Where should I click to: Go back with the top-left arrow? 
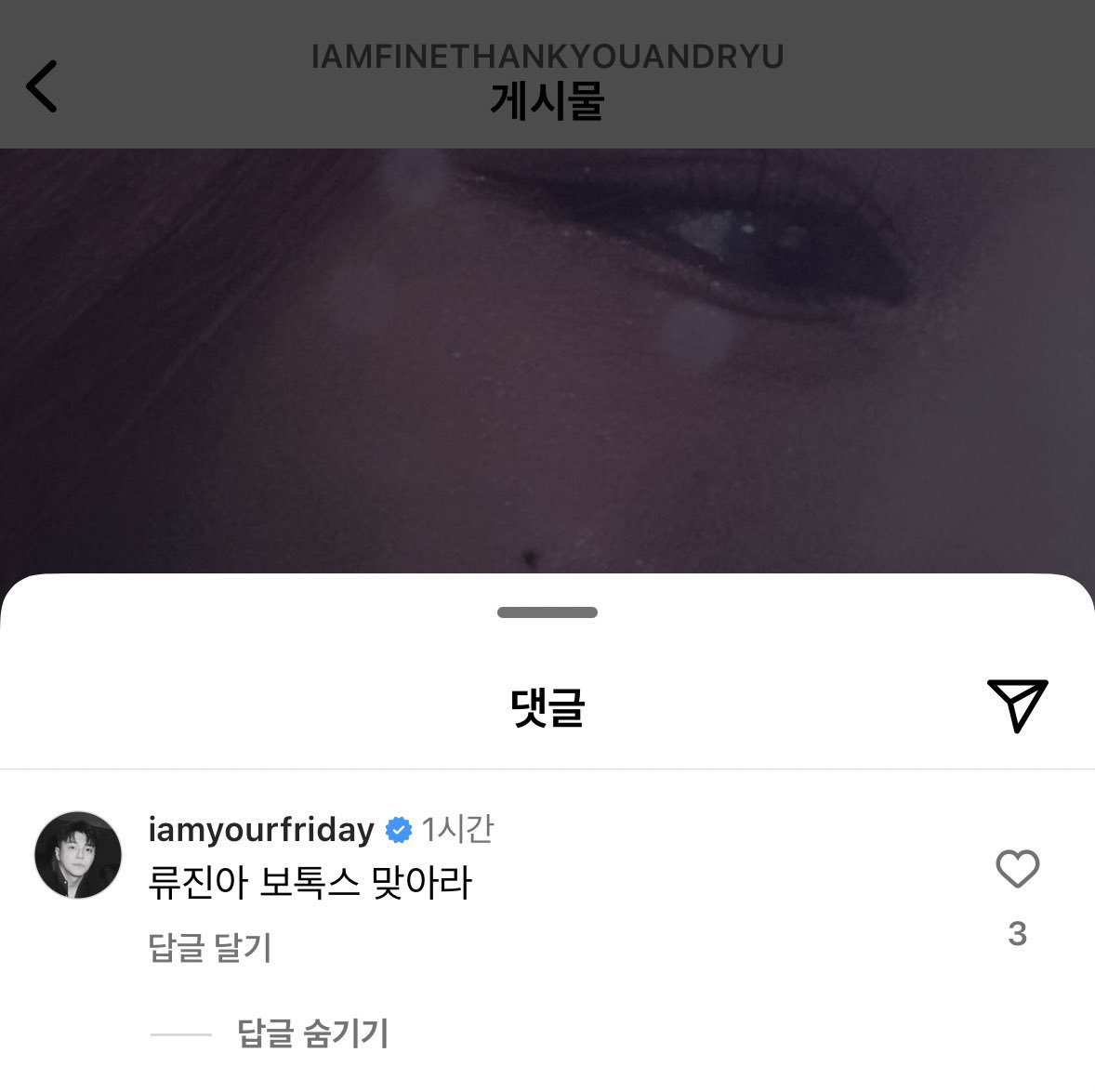click(42, 86)
